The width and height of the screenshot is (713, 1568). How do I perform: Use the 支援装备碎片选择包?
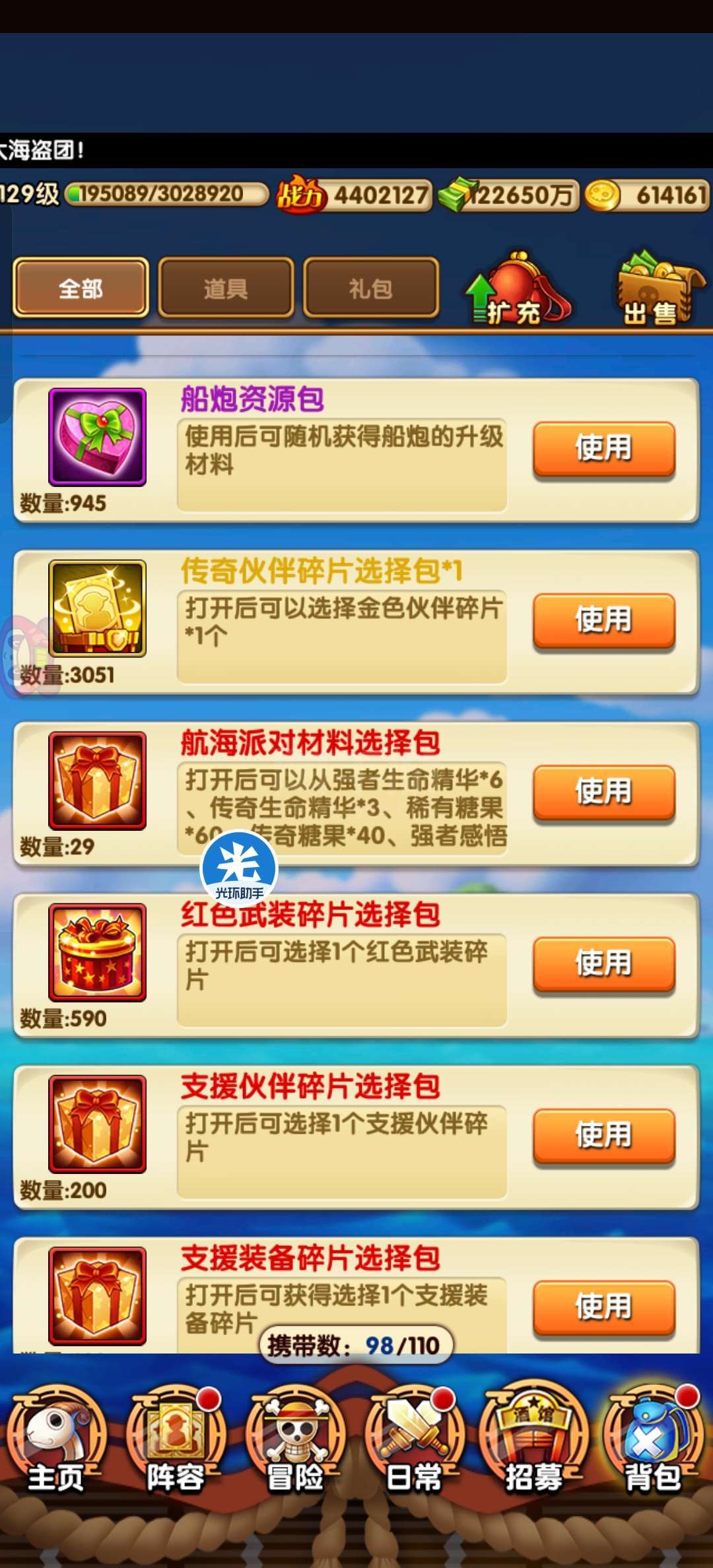pos(604,1307)
